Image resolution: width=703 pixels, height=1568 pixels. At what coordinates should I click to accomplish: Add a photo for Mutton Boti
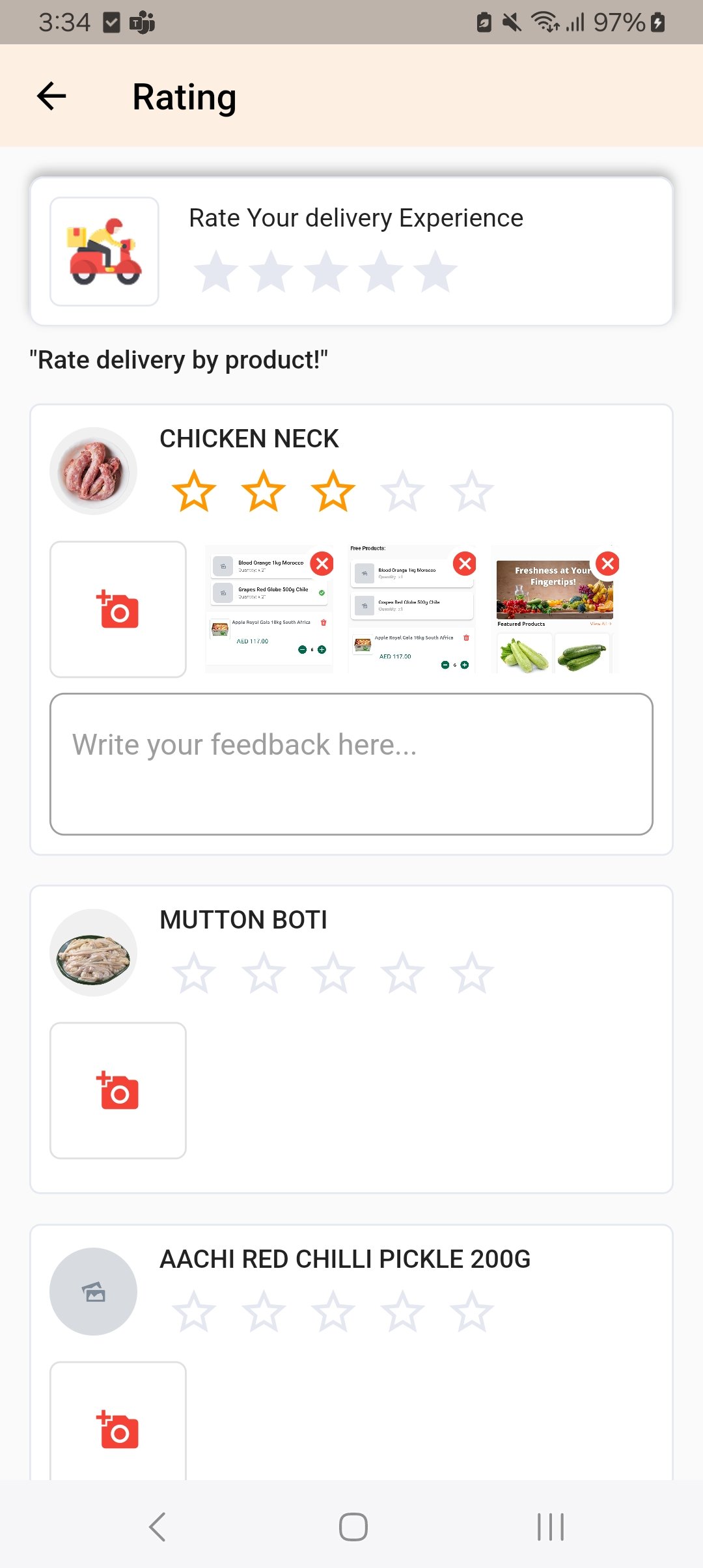118,1091
